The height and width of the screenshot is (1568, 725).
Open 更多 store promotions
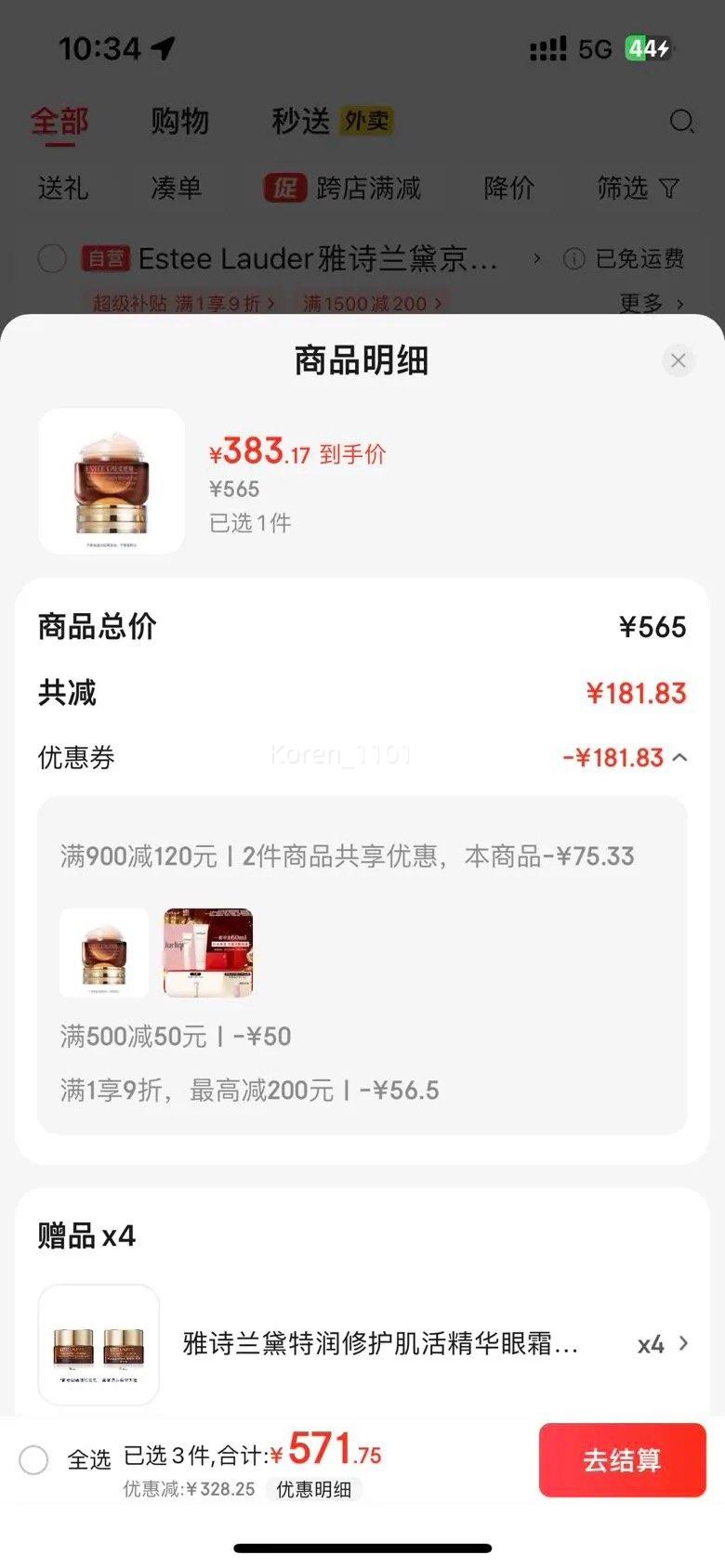tap(652, 303)
